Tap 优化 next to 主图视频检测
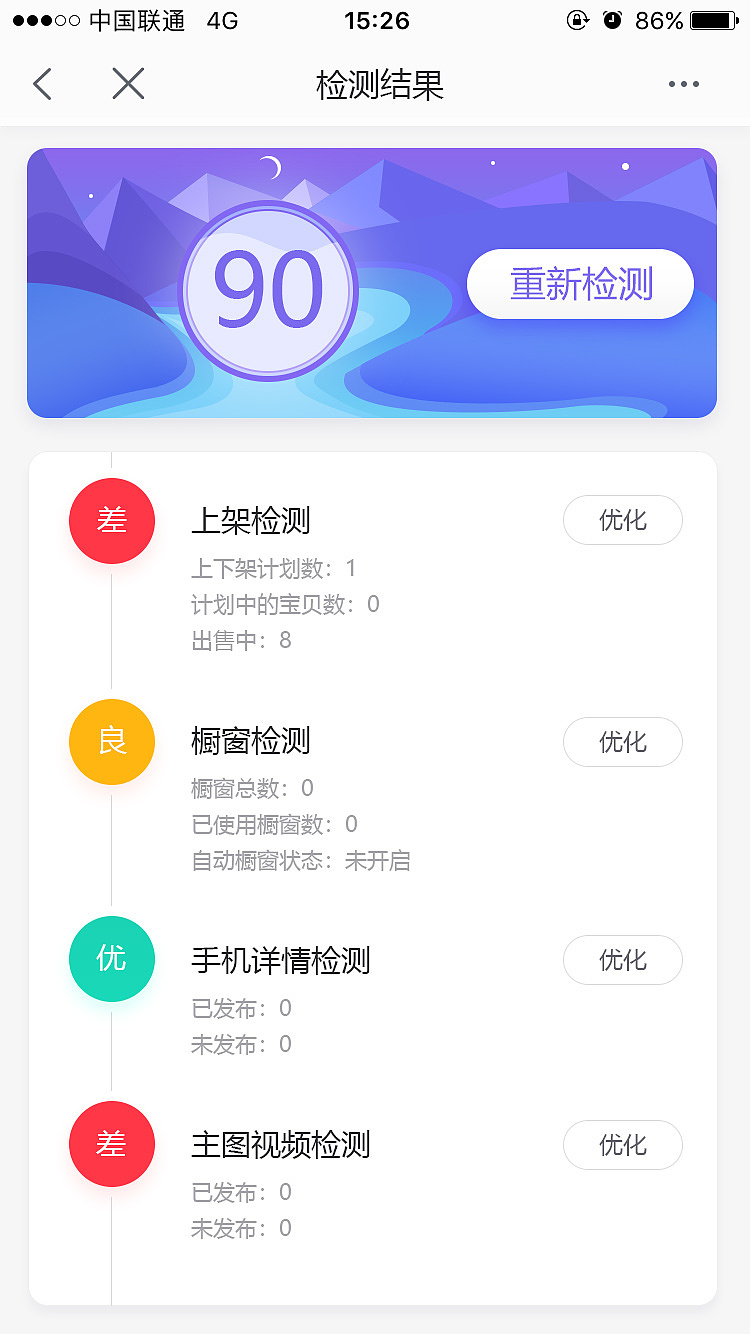This screenshot has width=750, height=1334. click(x=622, y=1145)
